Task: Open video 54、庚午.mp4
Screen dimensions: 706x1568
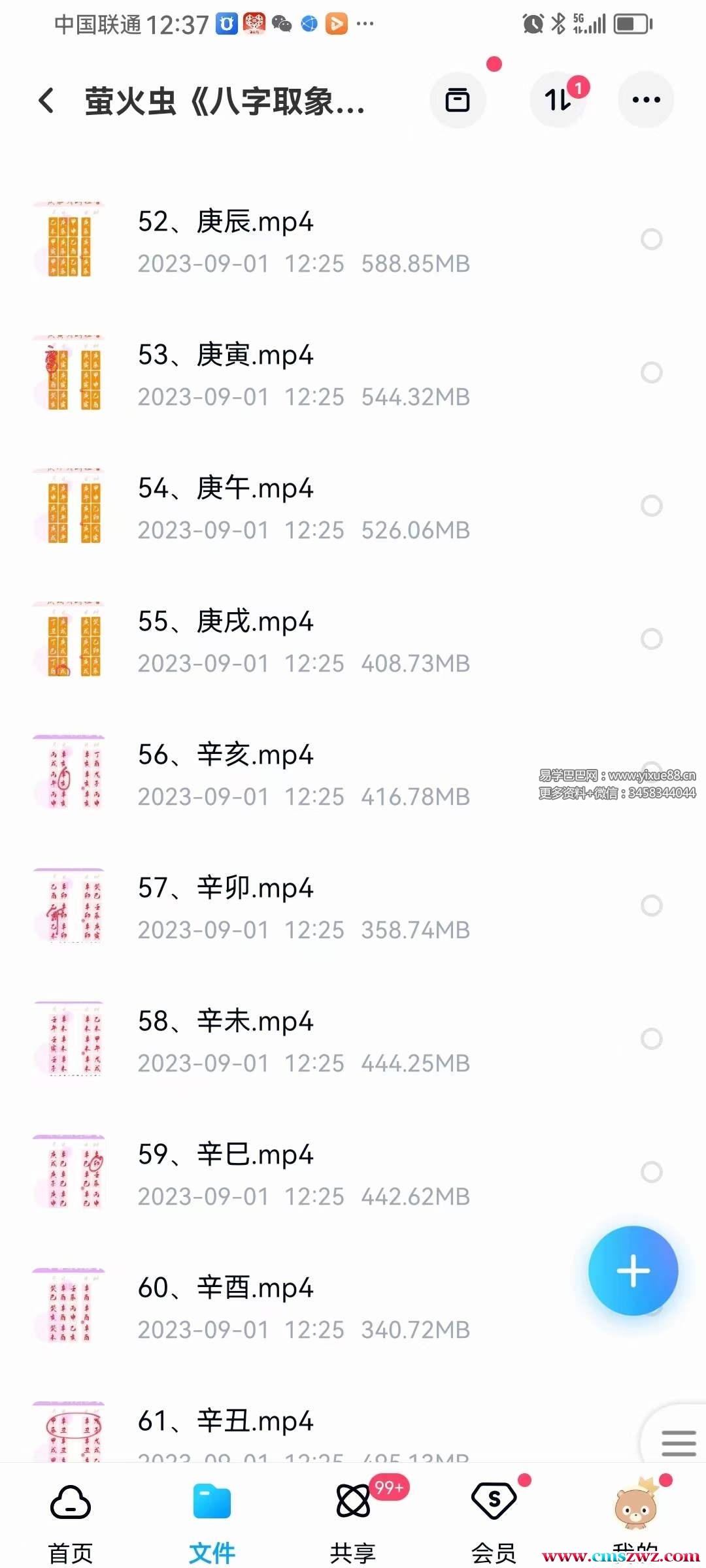Action: pos(226,489)
